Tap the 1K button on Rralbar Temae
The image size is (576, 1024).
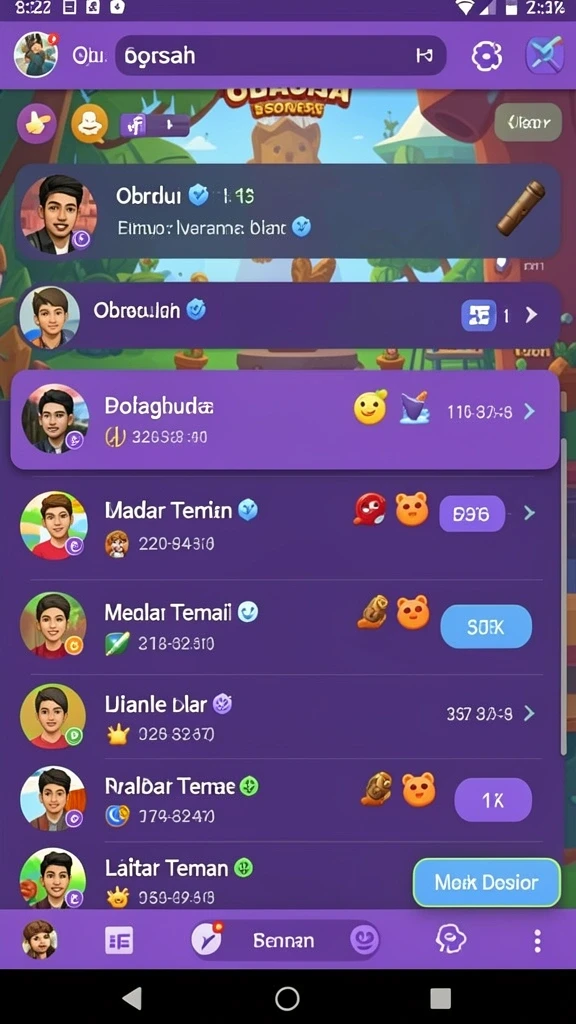(493, 800)
